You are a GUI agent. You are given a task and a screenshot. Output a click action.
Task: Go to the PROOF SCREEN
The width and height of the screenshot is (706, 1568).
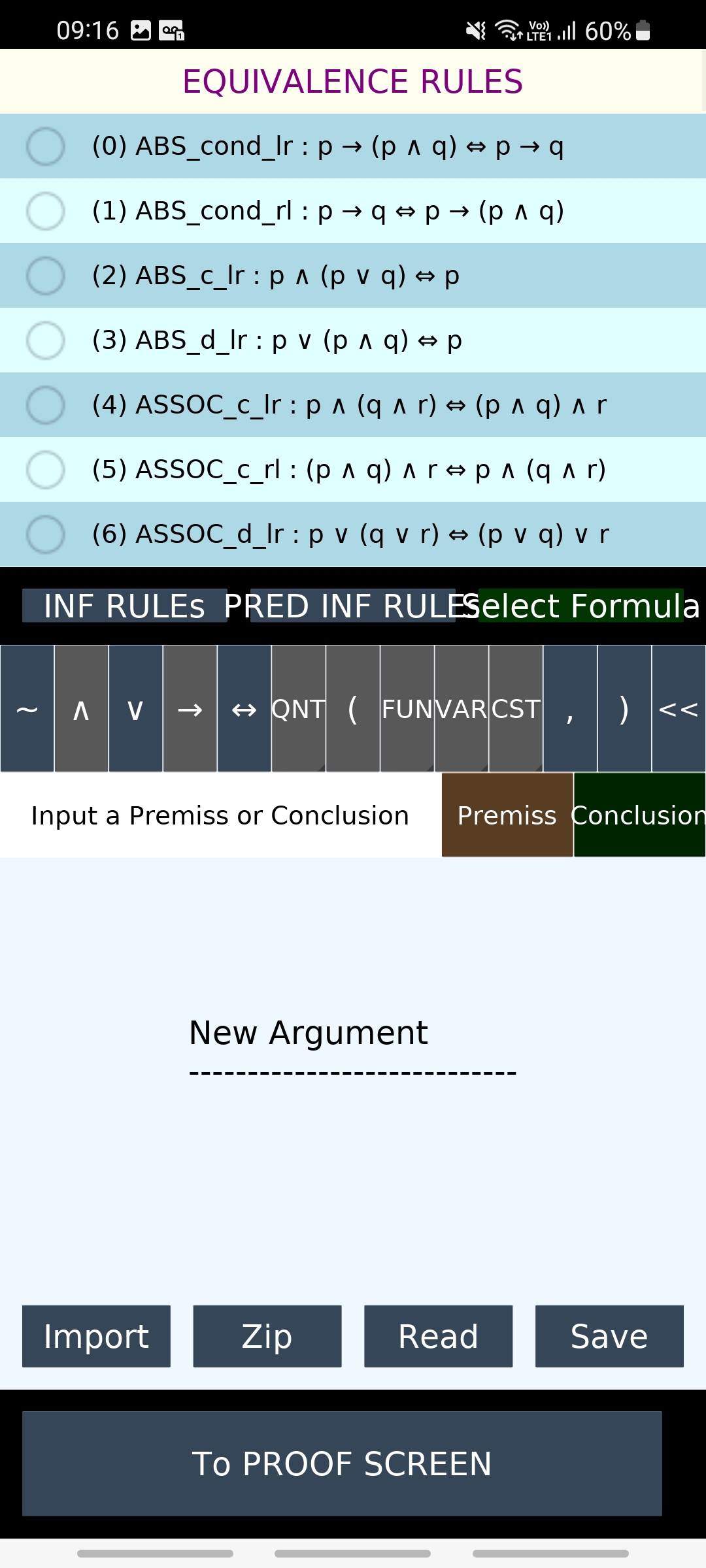(x=342, y=1464)
